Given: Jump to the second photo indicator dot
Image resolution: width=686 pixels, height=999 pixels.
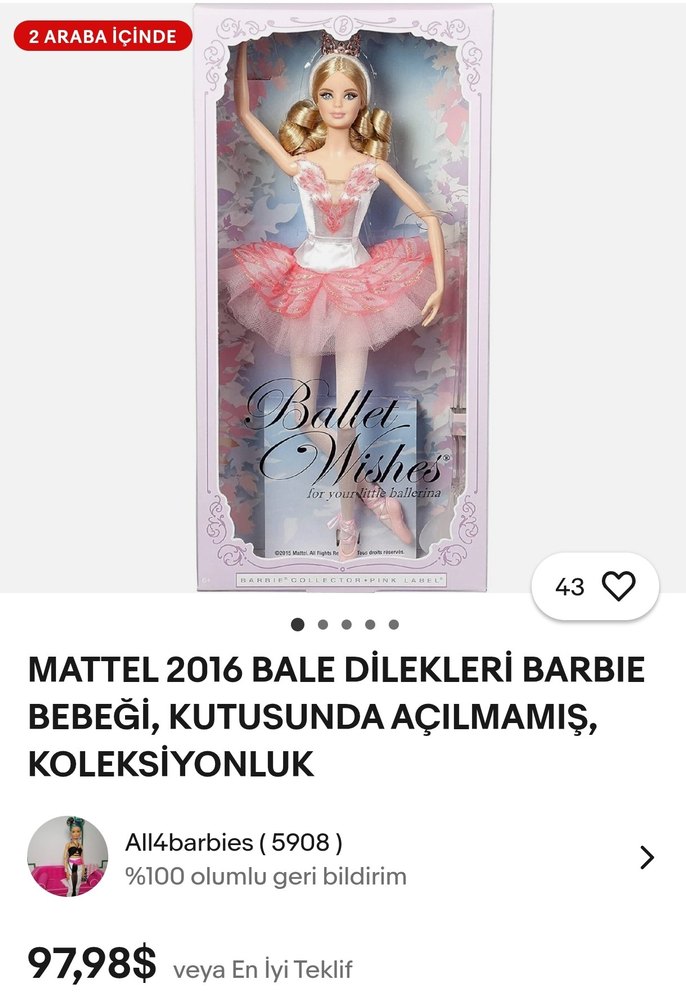Looking at the screenshot, I should (x=322, y=624).
